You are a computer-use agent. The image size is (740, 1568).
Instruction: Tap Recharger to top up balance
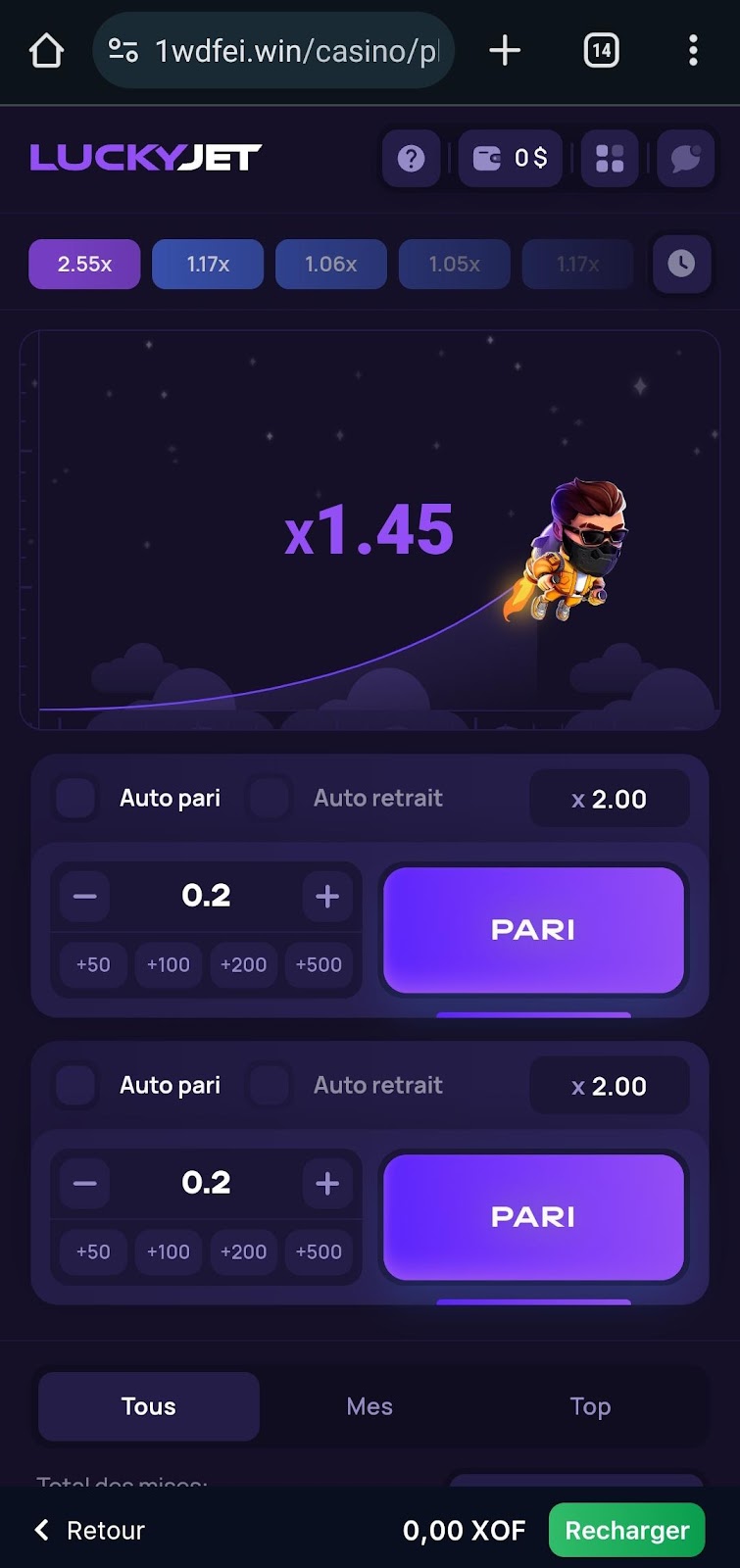pos(627,1530)
